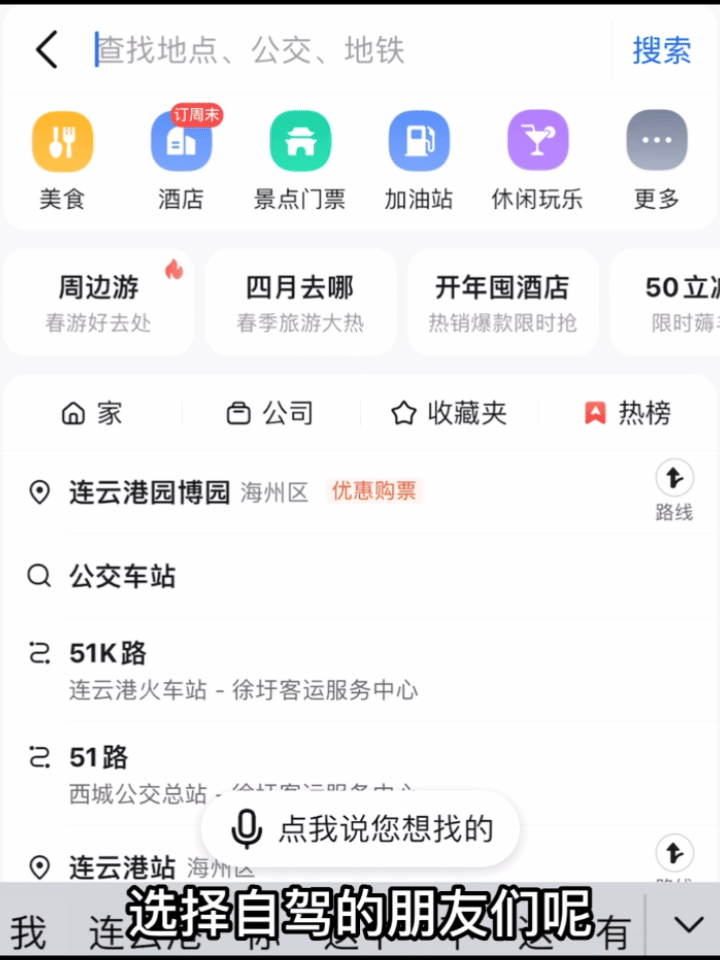Viewport: 720px width, 960px height.
Task: Open 连云港园博园 search history result
Action: point(150,492)
